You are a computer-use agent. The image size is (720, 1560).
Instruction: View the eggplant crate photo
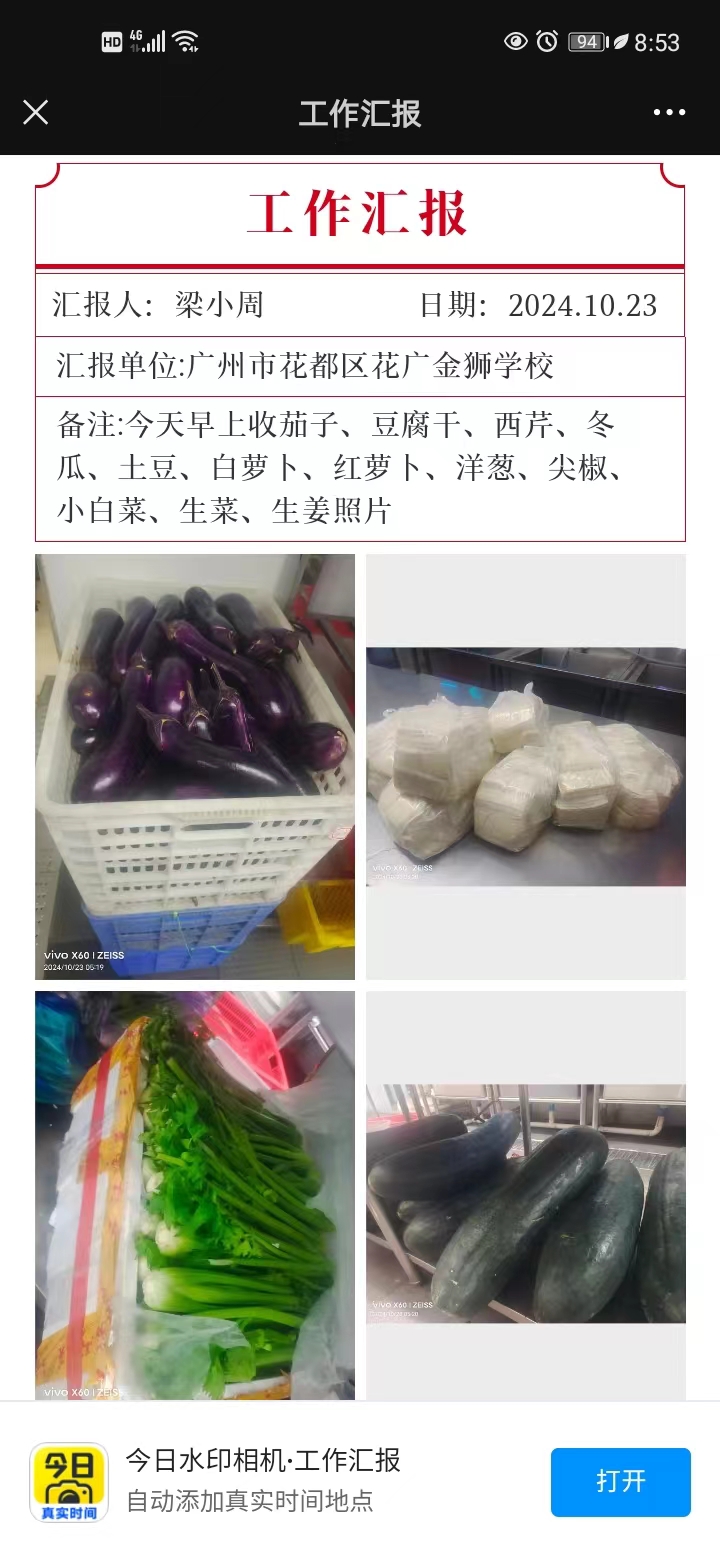click(x=195, y=767)
